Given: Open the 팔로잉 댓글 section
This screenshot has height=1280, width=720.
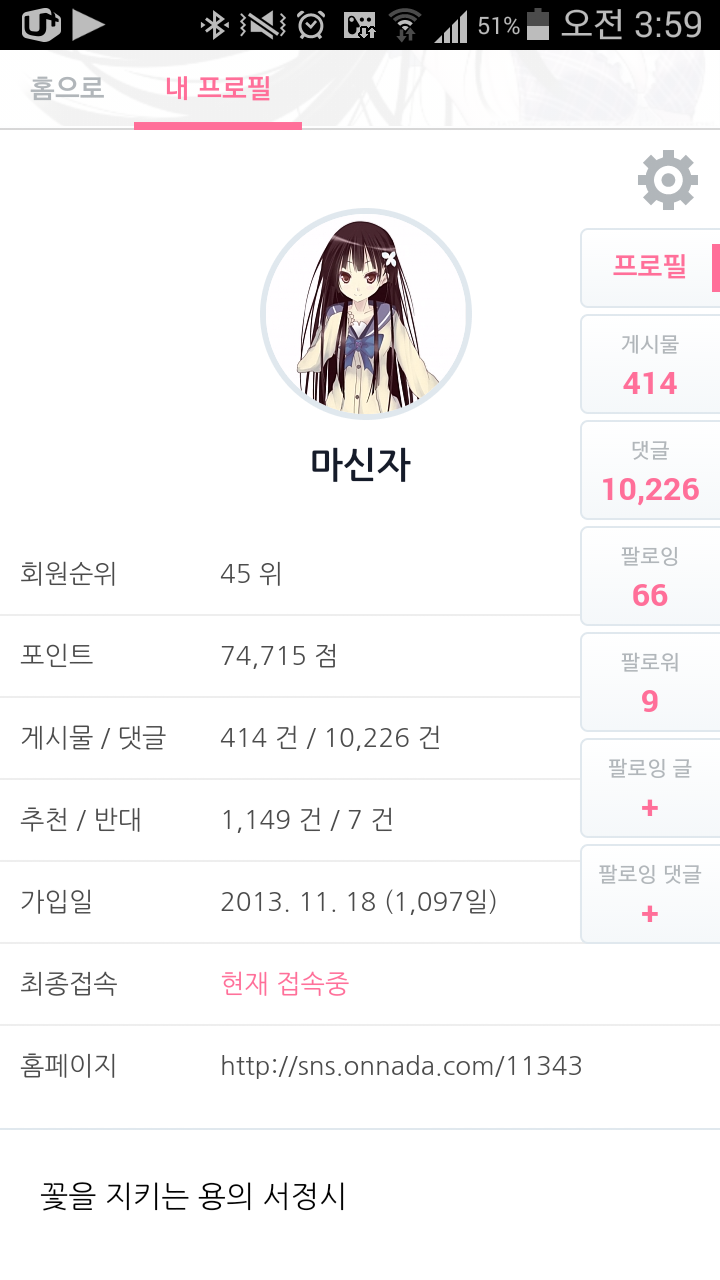Looking at the screenshot, I should (650, 895).
